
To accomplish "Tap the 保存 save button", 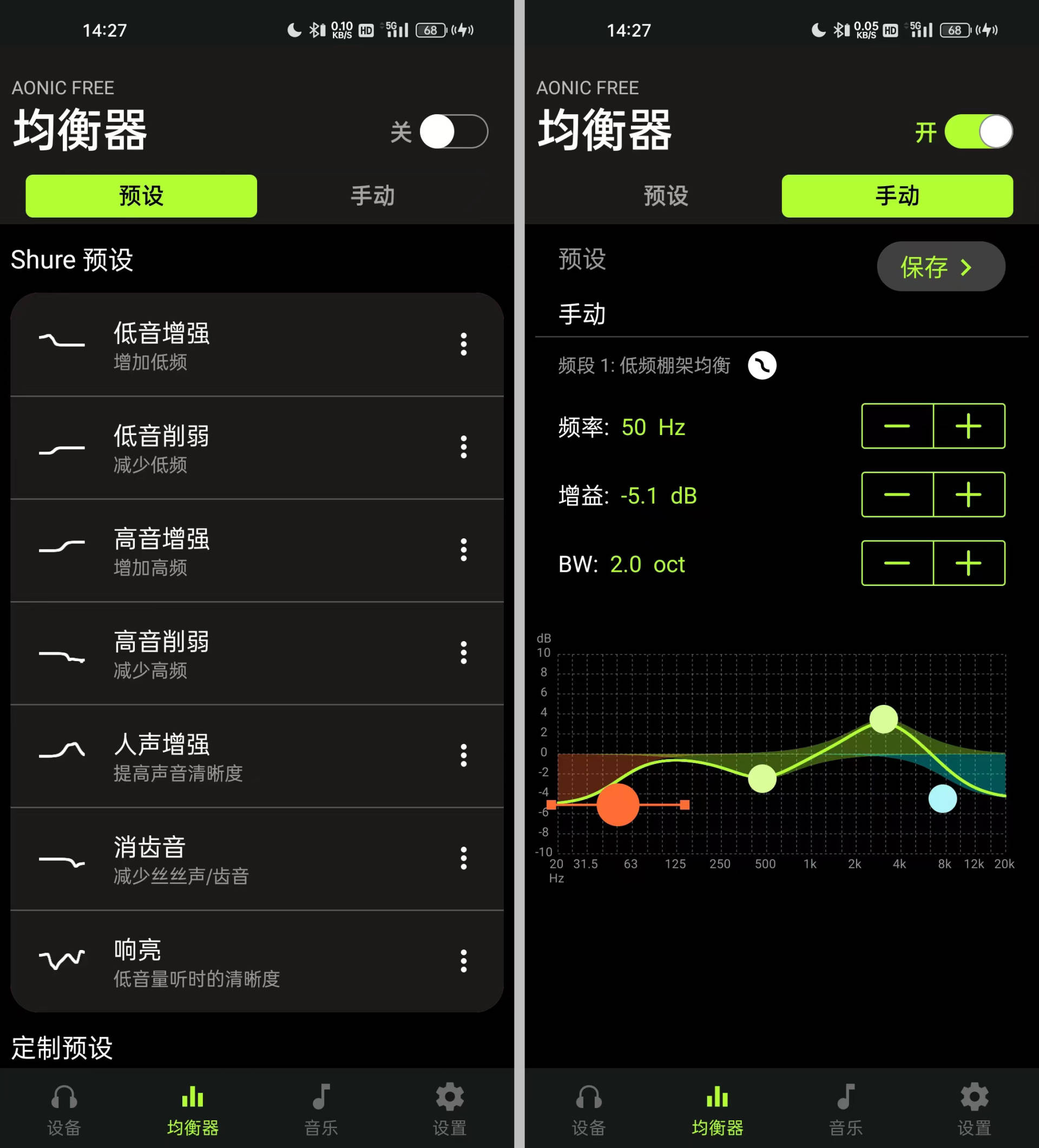I will point(940,266).
